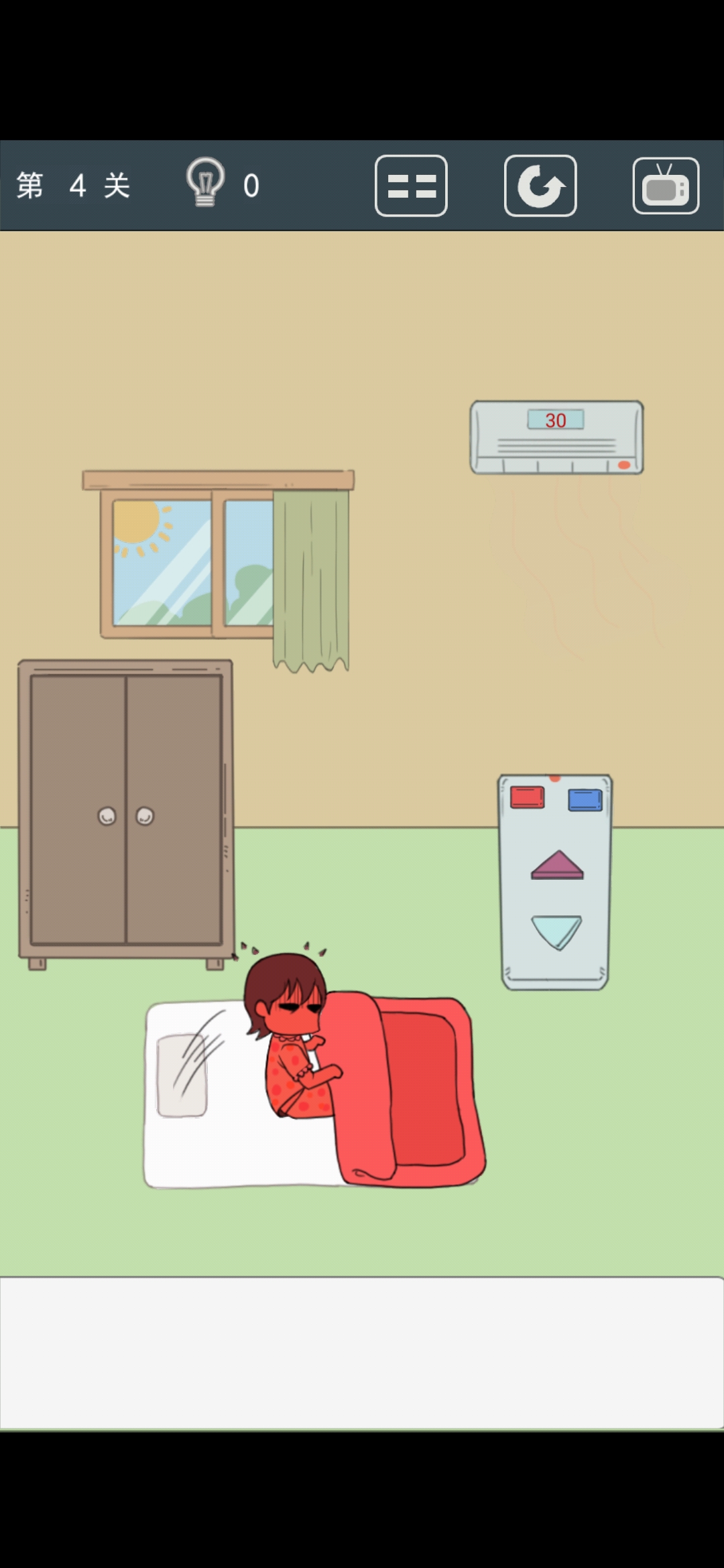
Task: Open the level menu button
Action: coord(411,186)
